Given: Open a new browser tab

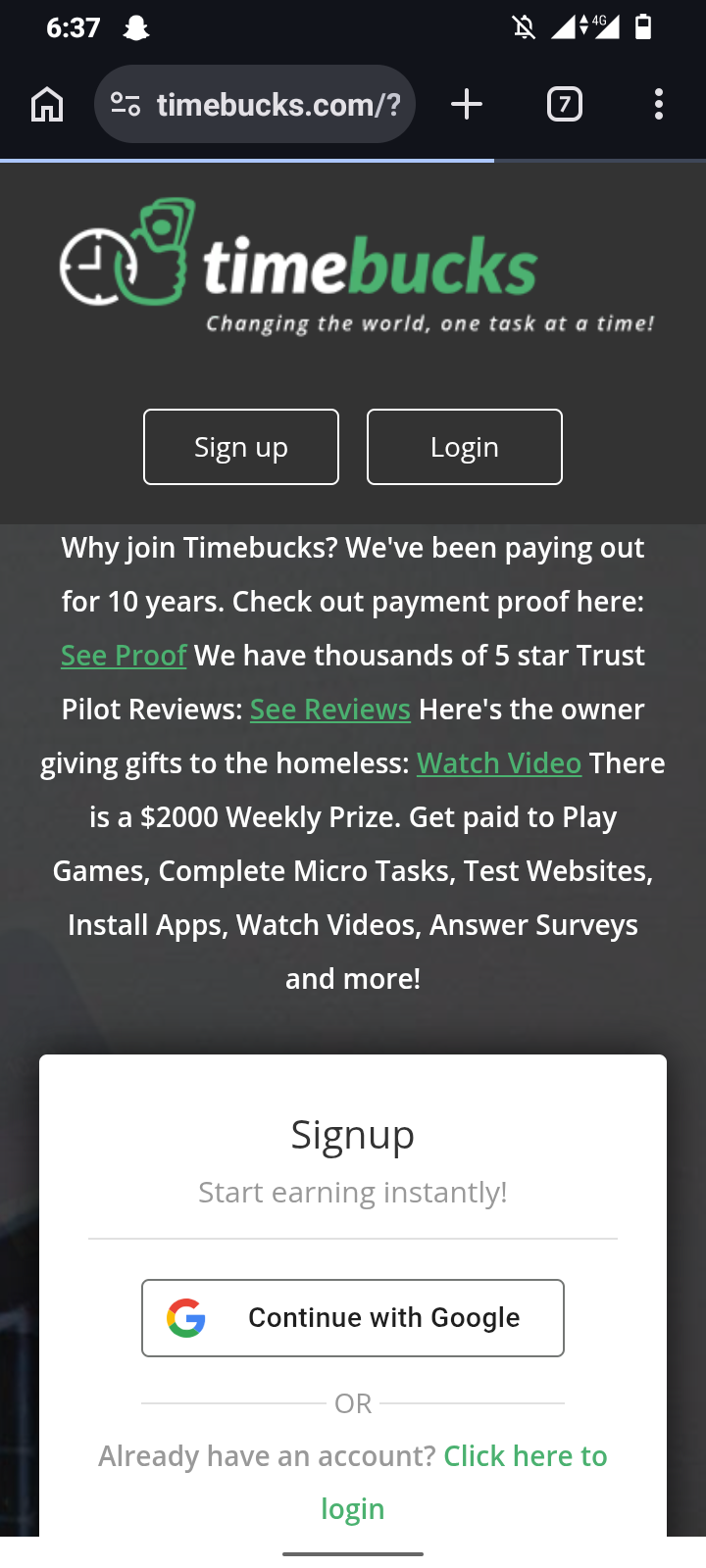Looking at the screenshot, I should (467, 104).
